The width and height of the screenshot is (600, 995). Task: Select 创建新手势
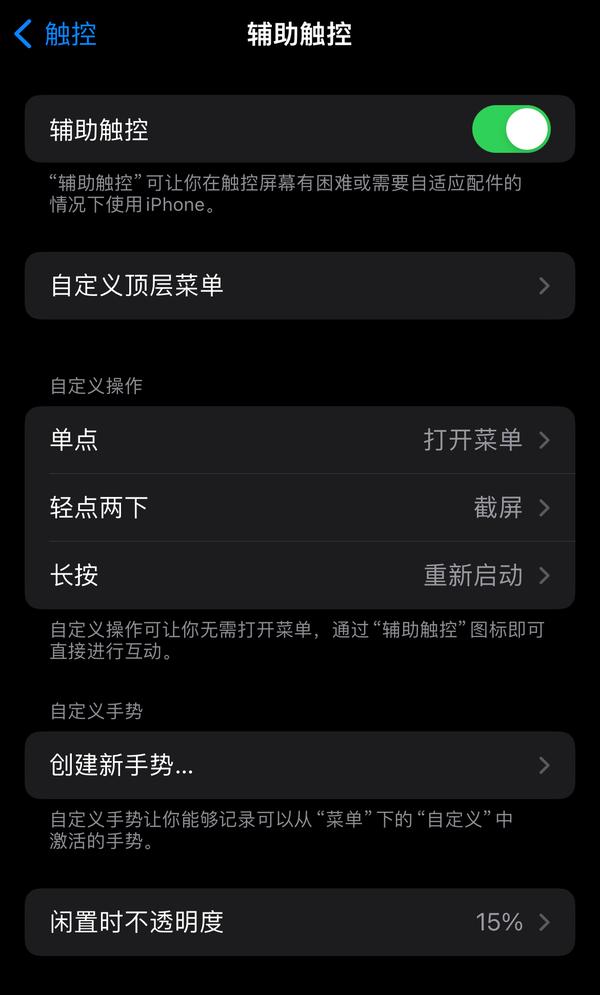[300, 766]
